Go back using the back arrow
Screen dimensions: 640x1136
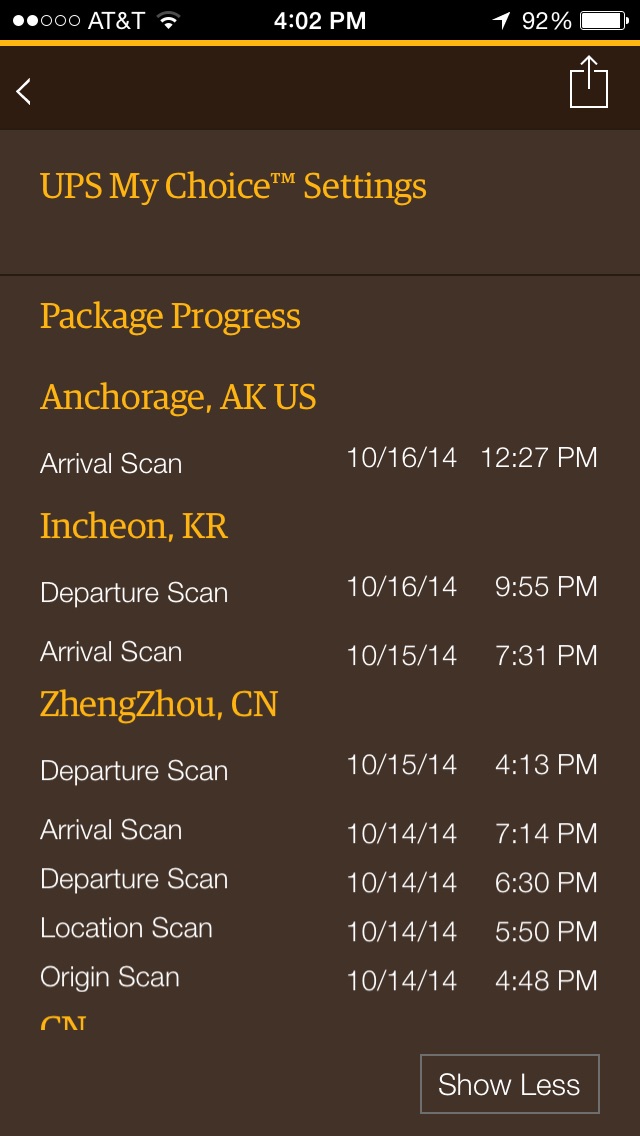[x=24, y=92]
